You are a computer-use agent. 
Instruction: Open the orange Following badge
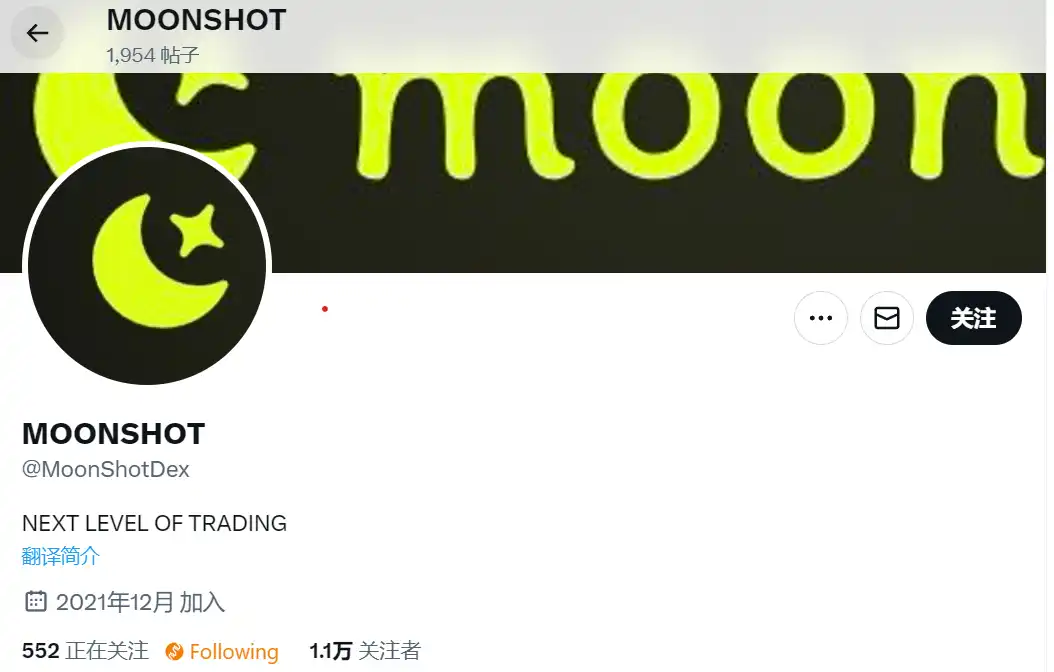coord(222,652)
